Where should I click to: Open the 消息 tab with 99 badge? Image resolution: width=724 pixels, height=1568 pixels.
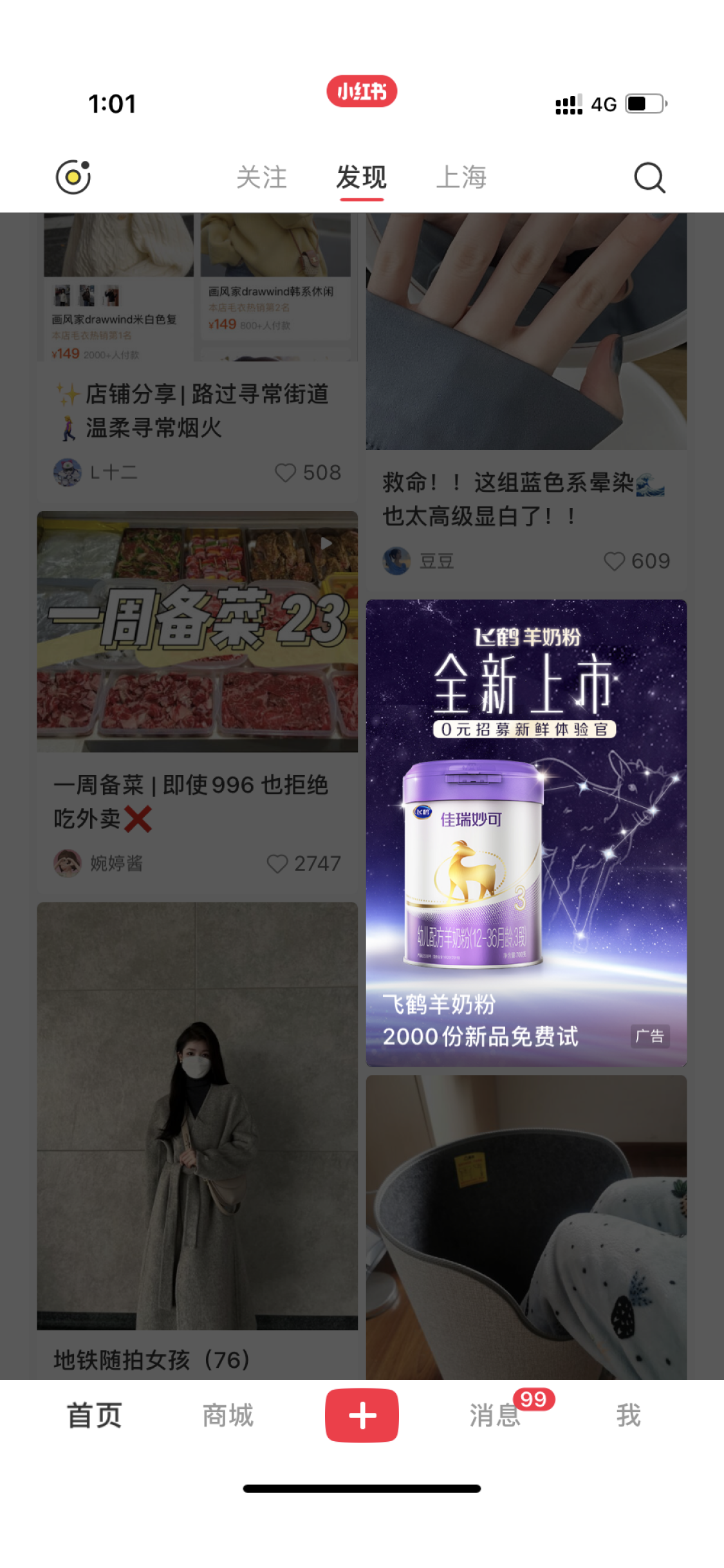496,1416
